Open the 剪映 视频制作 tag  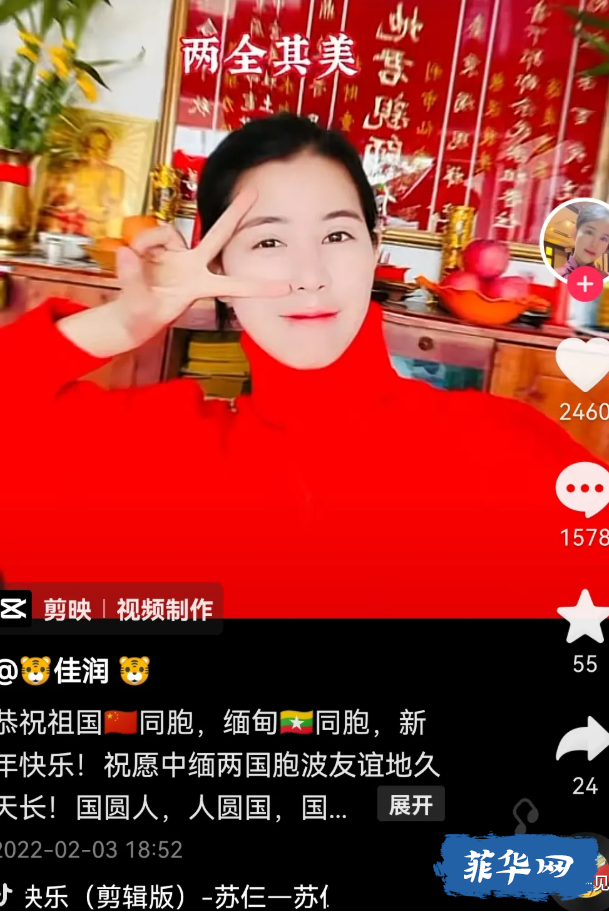pos(110,609)
